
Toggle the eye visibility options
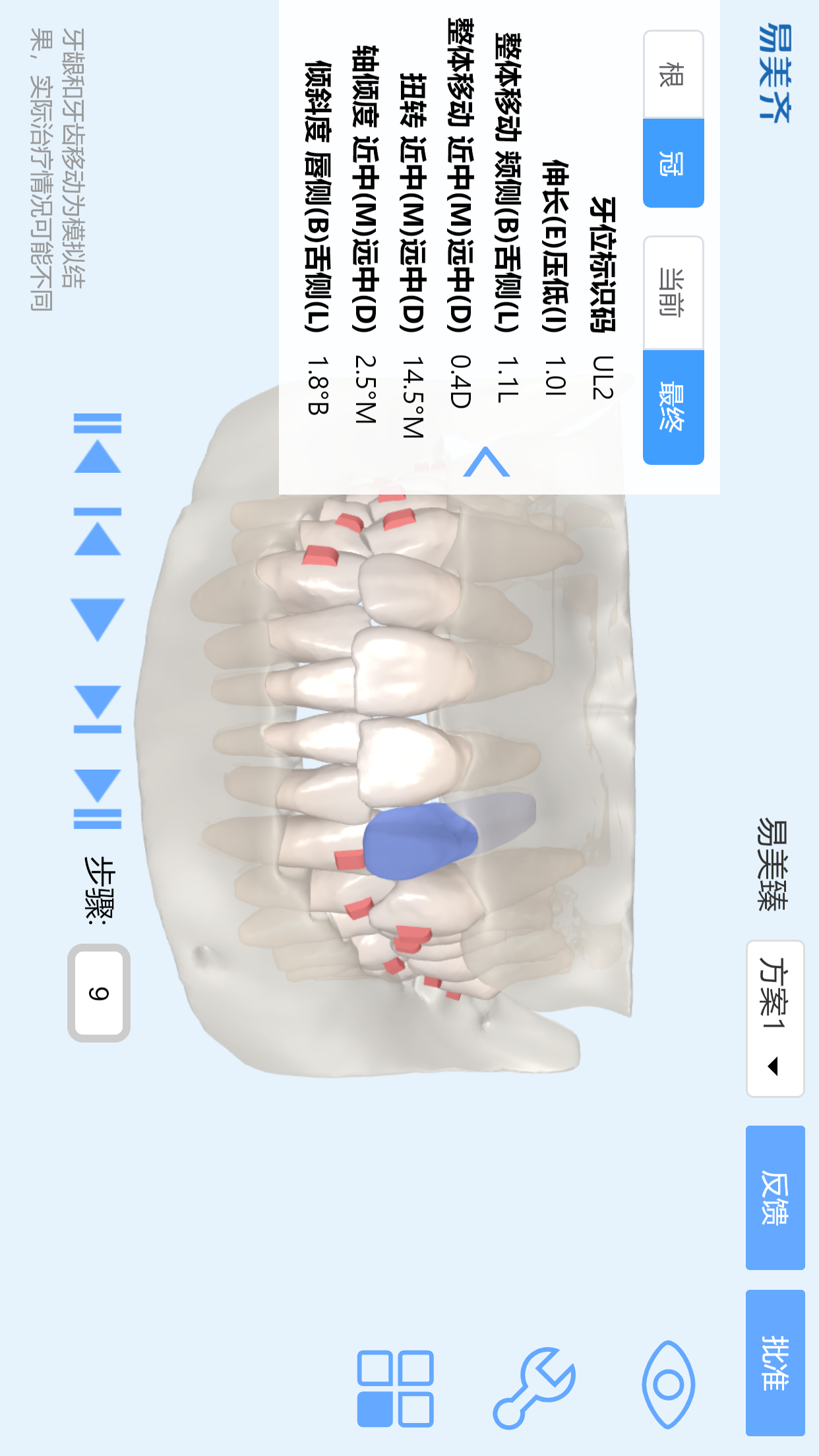coord(668,1384)
